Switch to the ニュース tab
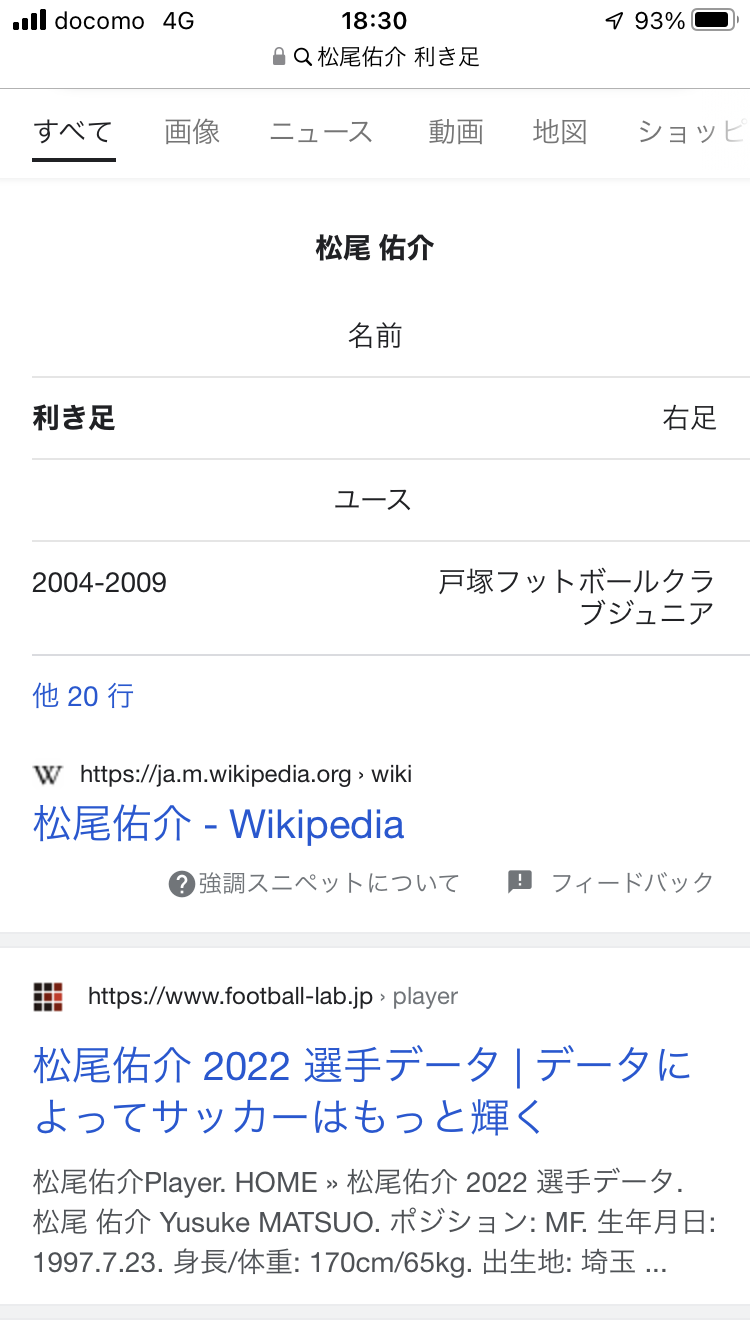 click(321, 132)
